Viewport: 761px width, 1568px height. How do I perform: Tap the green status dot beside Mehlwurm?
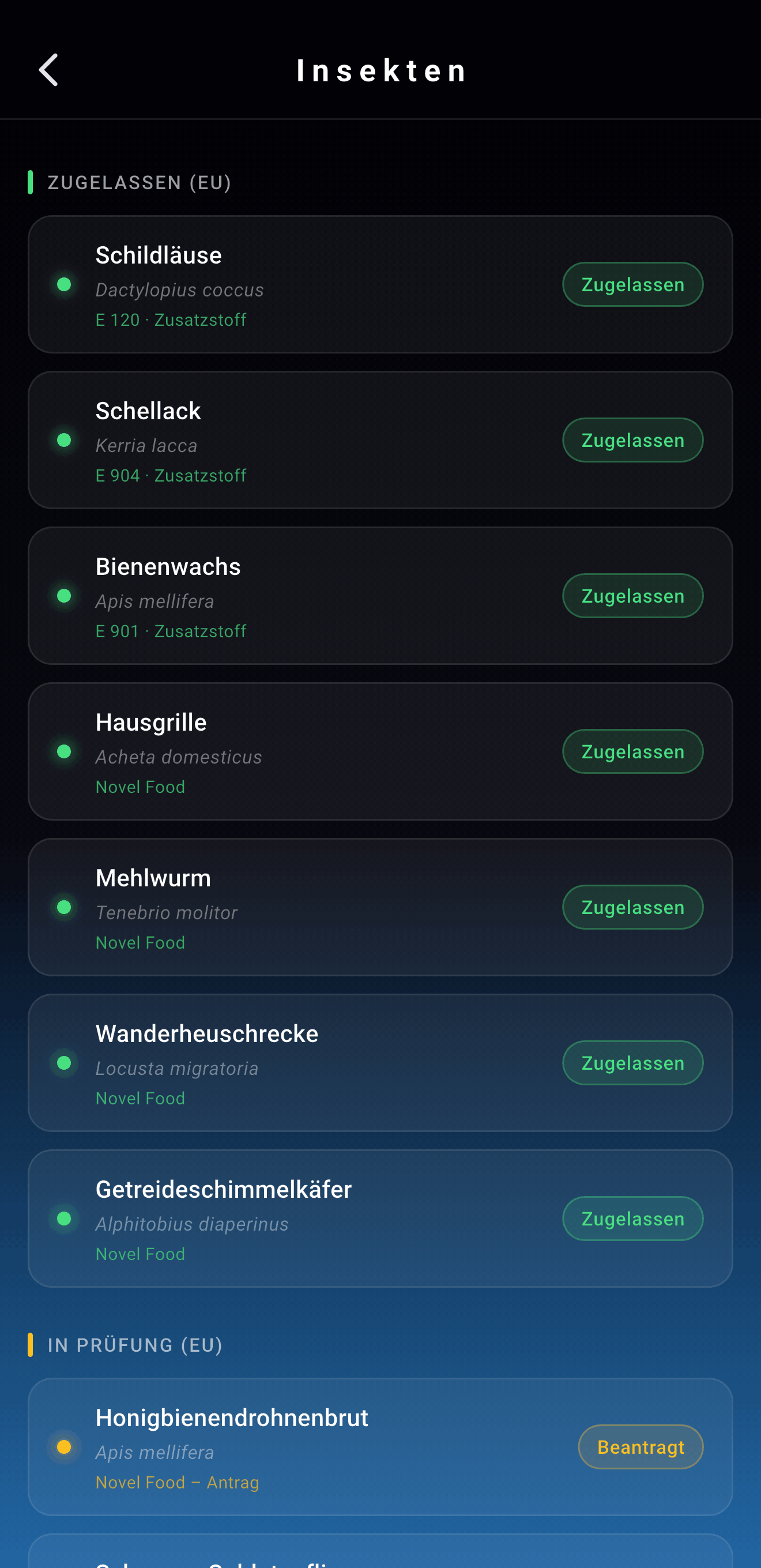click(64, 907)
